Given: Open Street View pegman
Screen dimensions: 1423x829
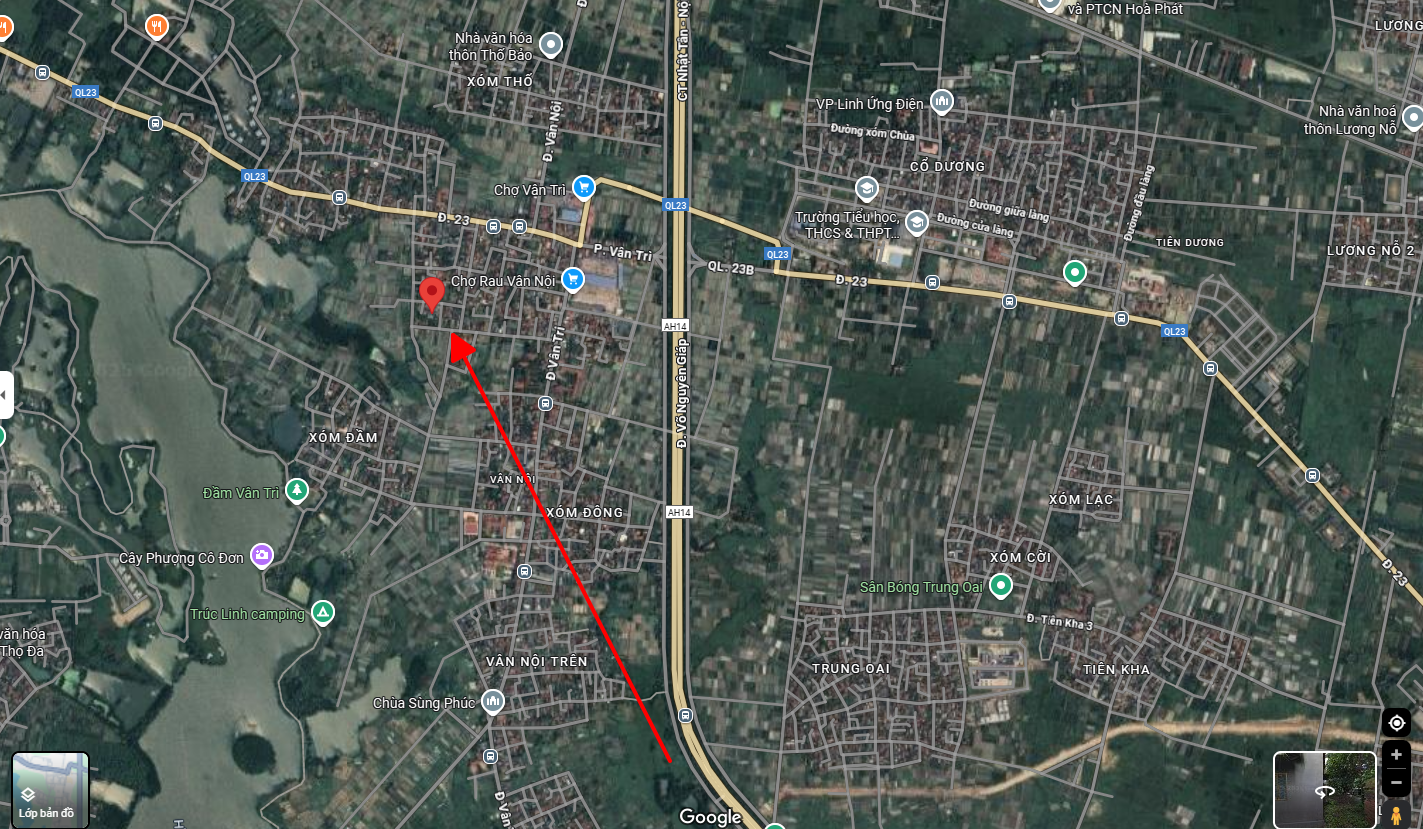Looking at the screenshot, I should pos(1398,815).
